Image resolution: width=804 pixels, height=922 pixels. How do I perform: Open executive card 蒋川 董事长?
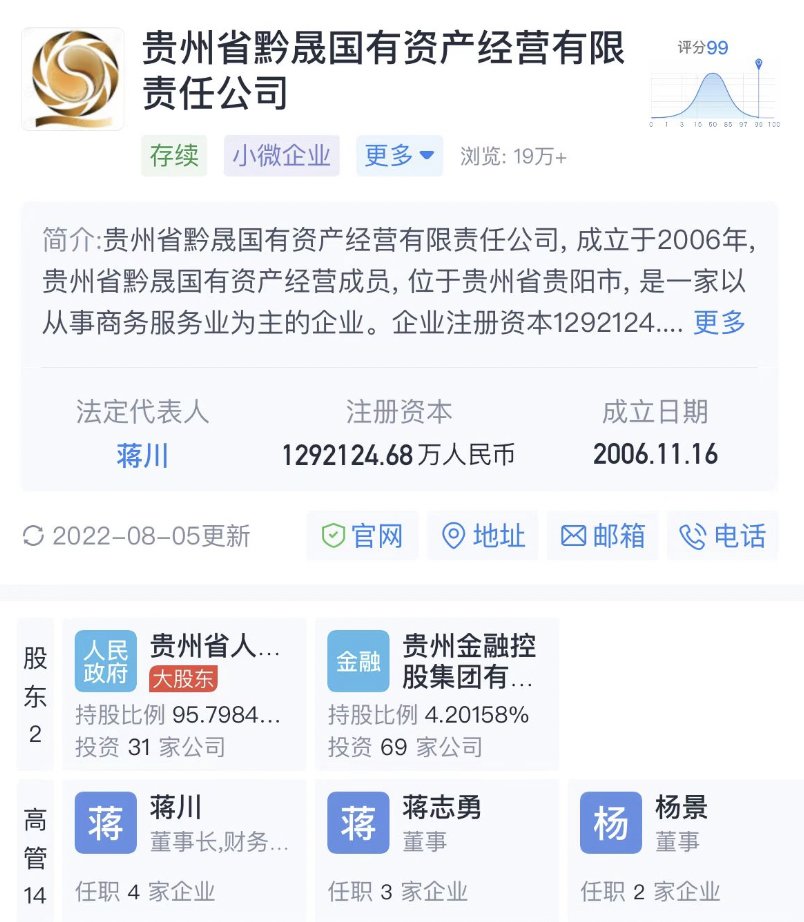click(x=184, y=850)
